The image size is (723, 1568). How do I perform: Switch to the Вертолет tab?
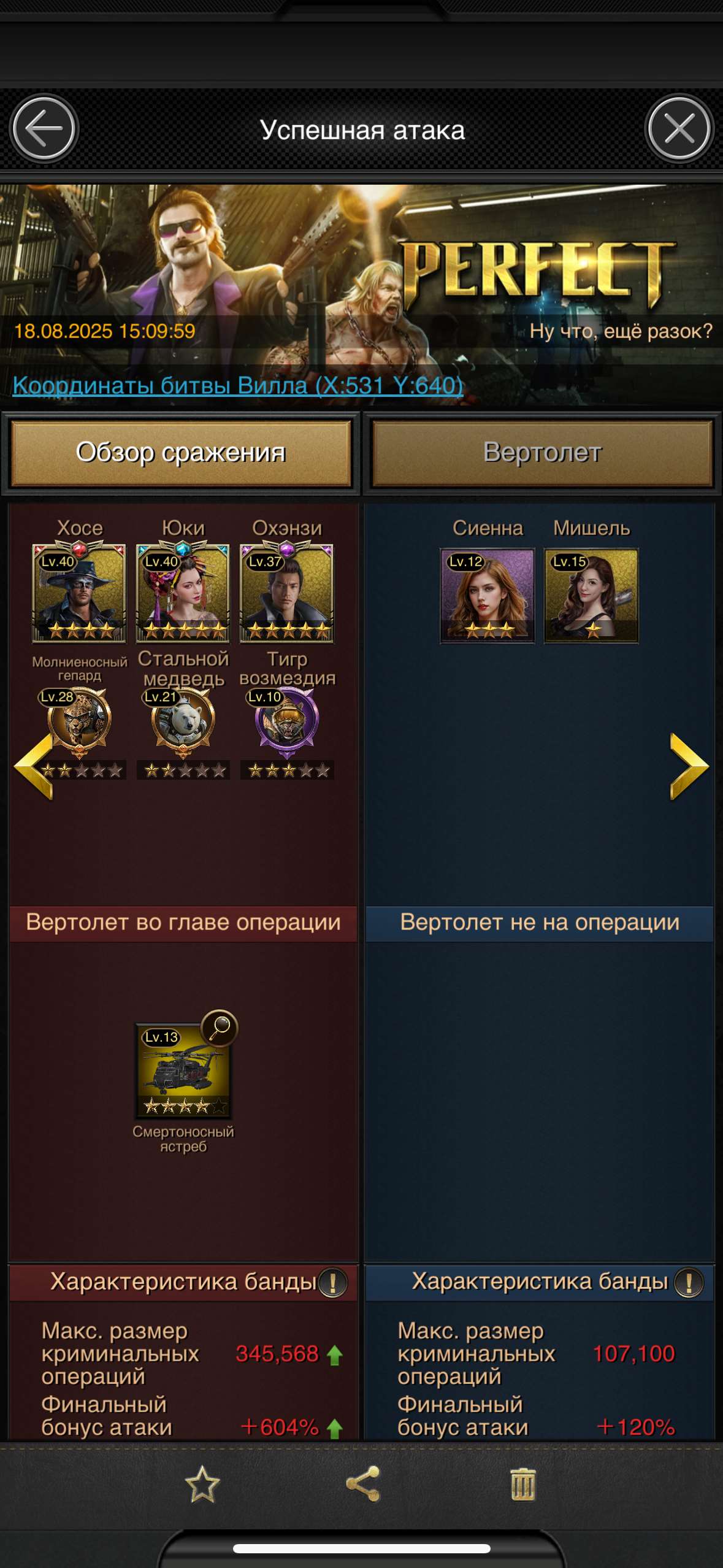[542, 453]
